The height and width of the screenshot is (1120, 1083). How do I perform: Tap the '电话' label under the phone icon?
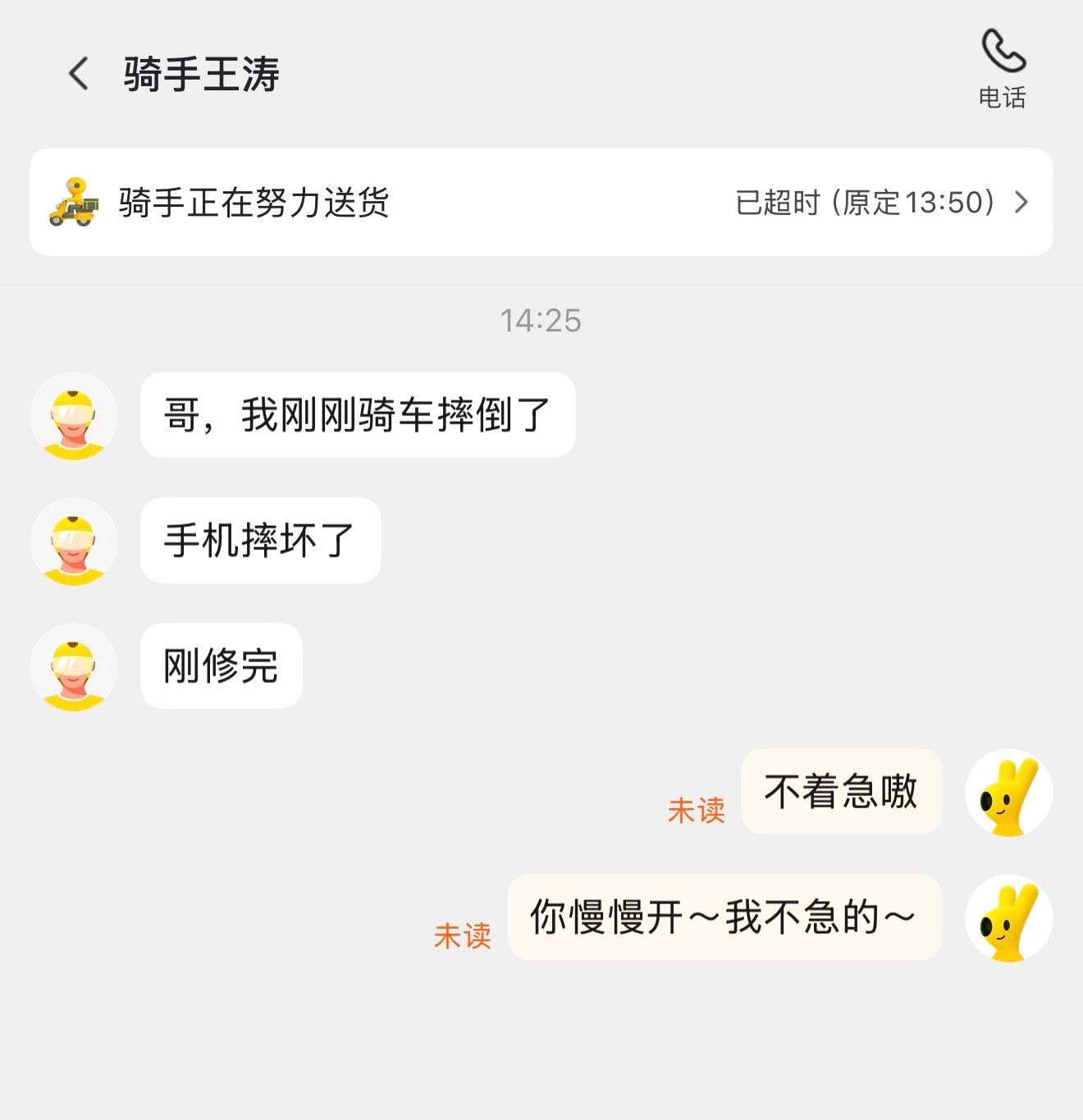tap(1003, 100)
